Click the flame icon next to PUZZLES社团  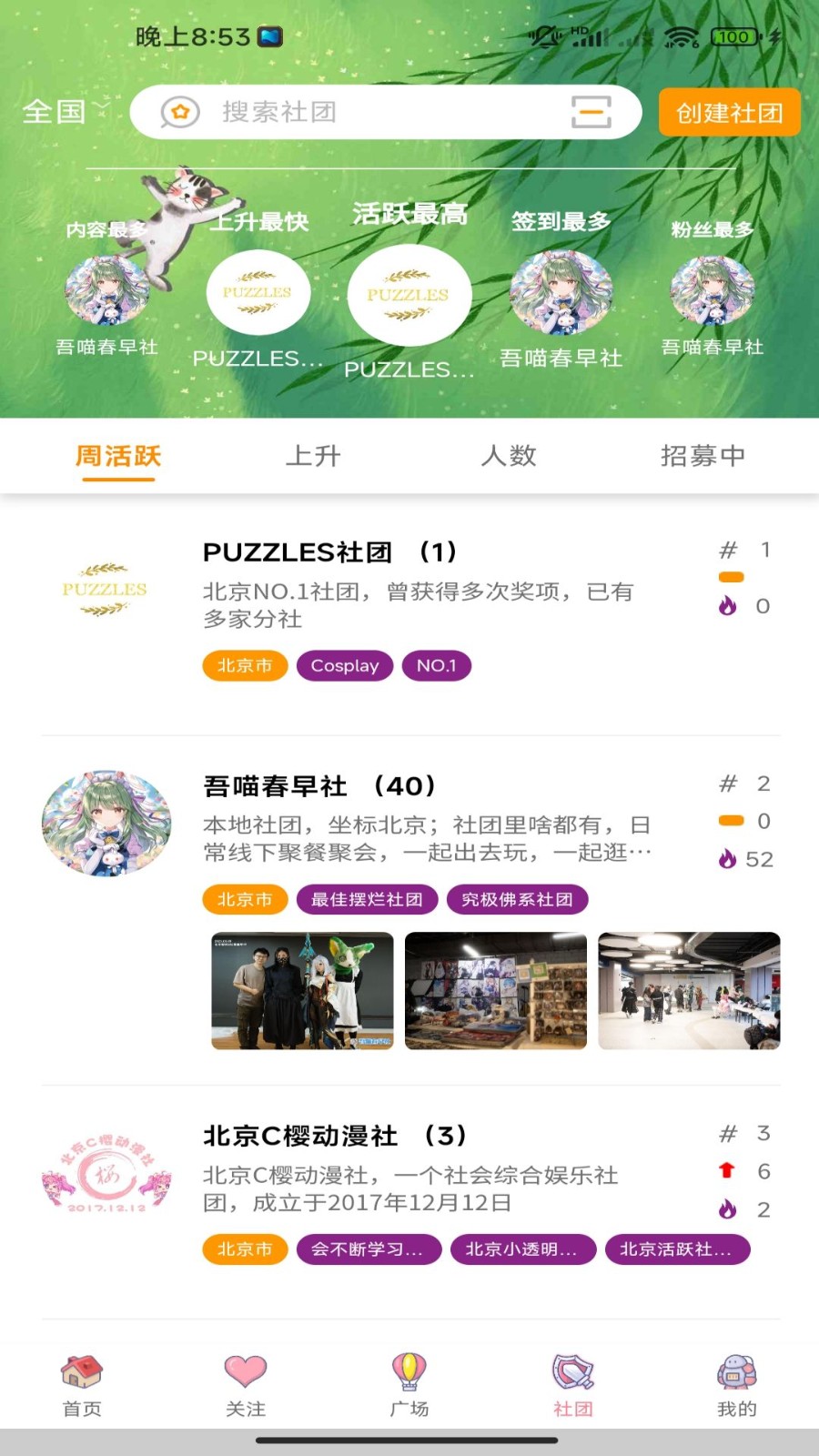click(727, 606)
